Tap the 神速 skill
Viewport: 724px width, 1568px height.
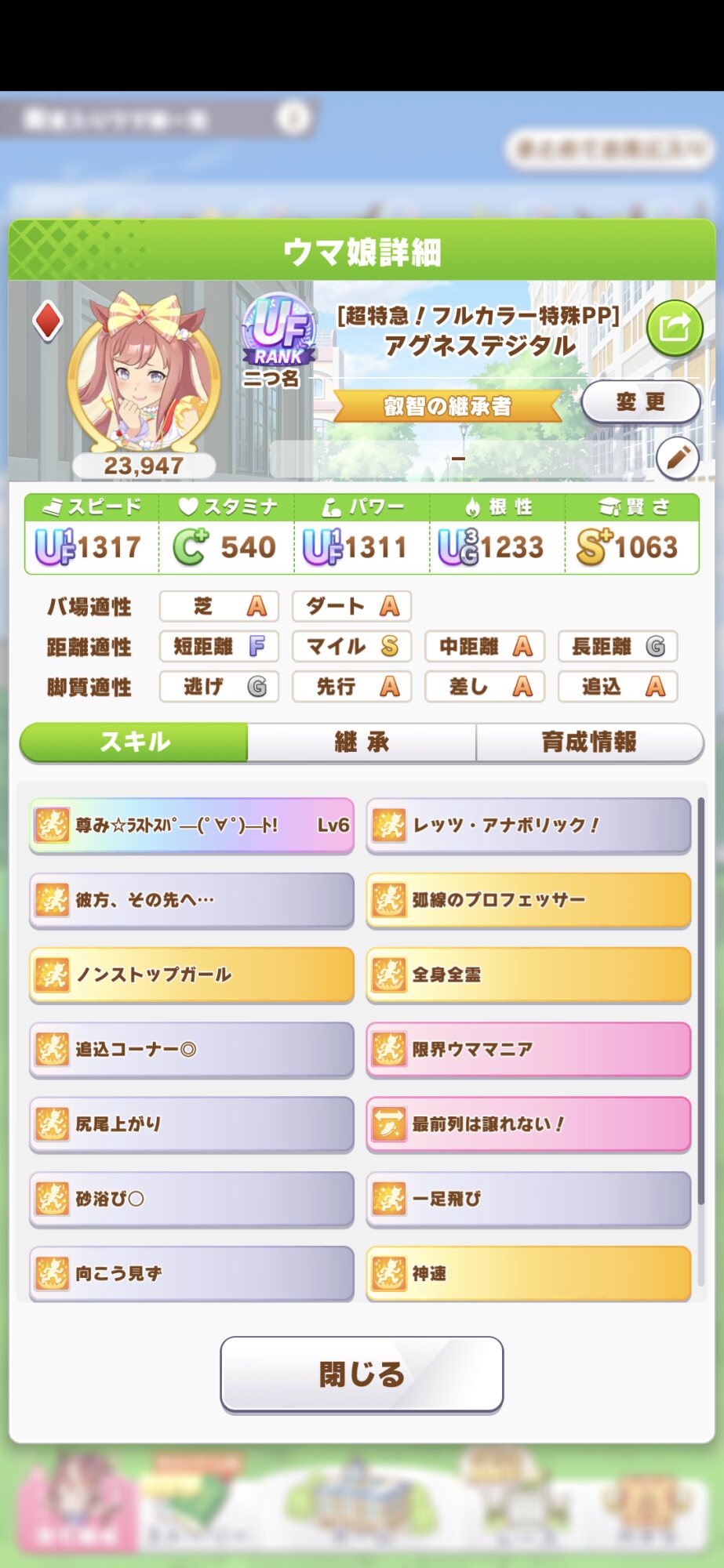528,1272
